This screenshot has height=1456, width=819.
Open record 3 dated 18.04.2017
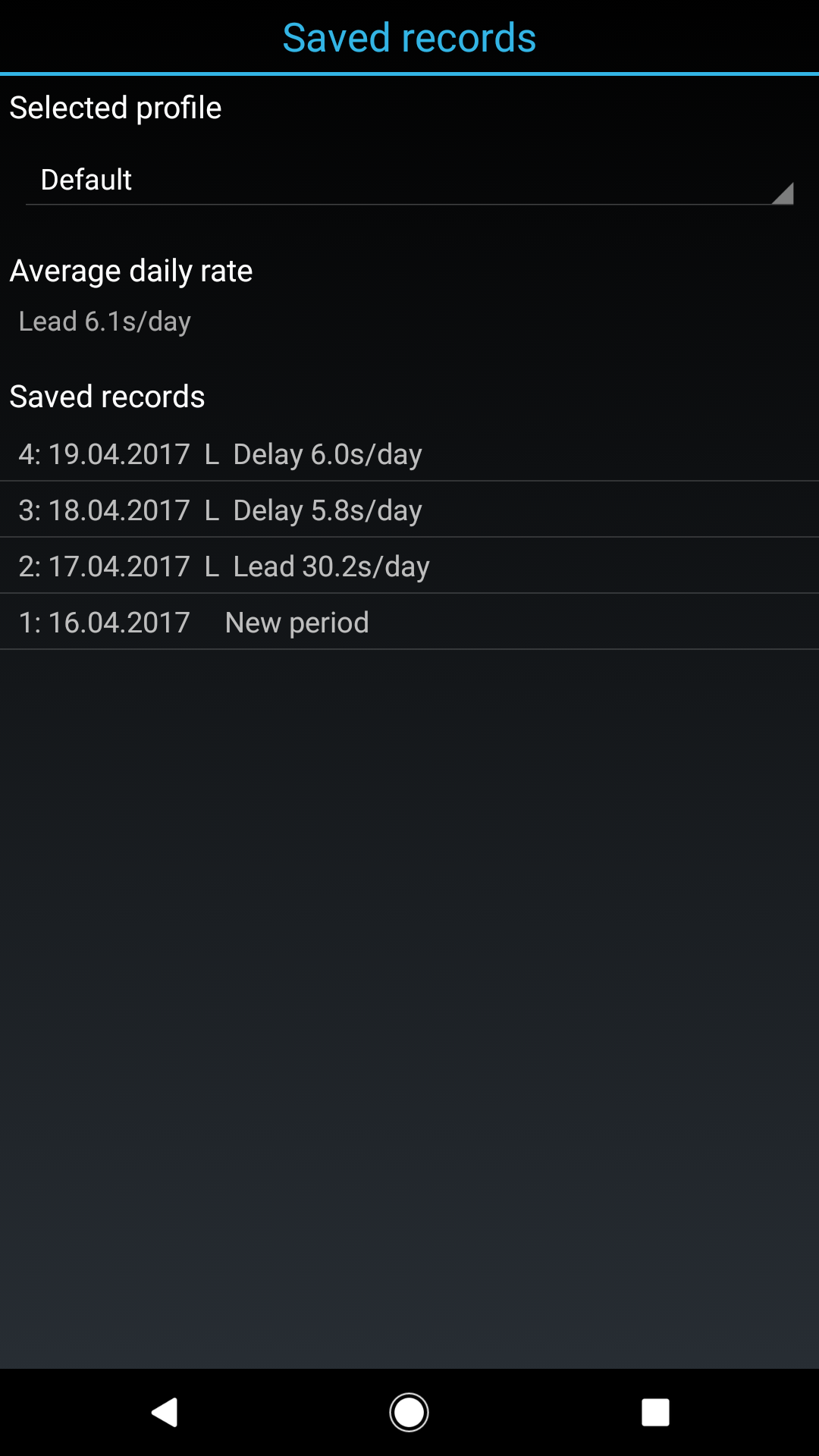pos(409,510)
